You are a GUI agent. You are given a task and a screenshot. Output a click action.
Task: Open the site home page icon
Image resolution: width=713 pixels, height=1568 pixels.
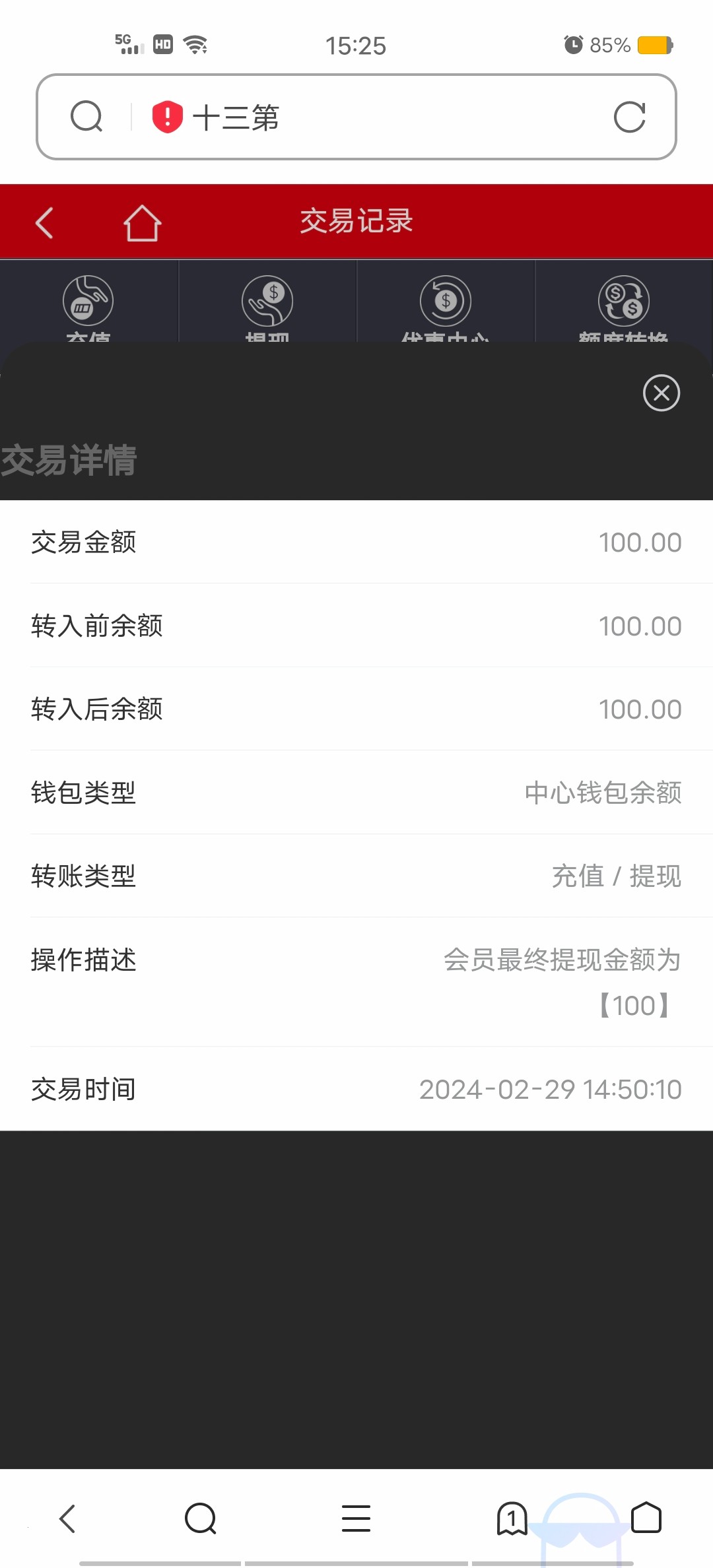(142, 223)
